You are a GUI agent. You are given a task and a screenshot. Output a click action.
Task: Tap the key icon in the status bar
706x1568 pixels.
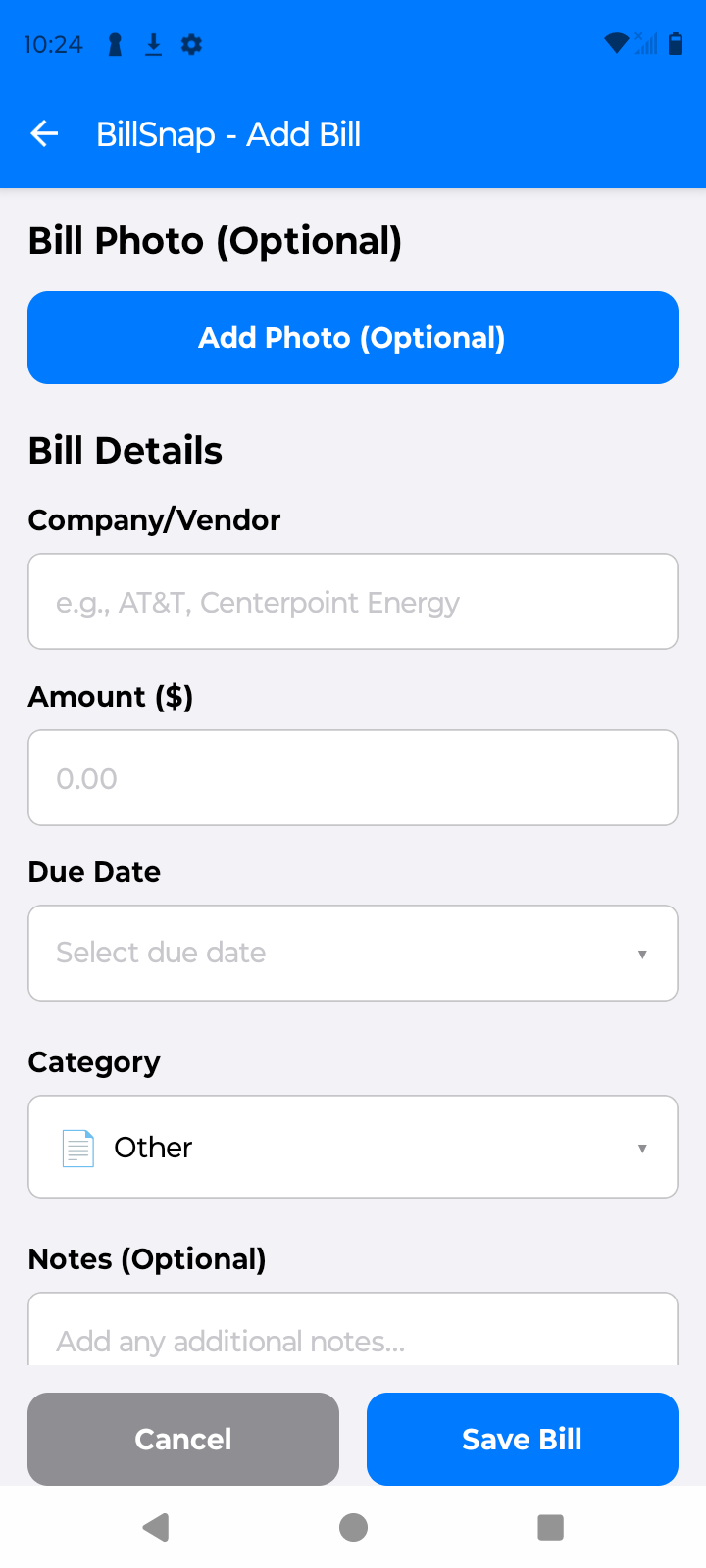[x=116, y=44]
